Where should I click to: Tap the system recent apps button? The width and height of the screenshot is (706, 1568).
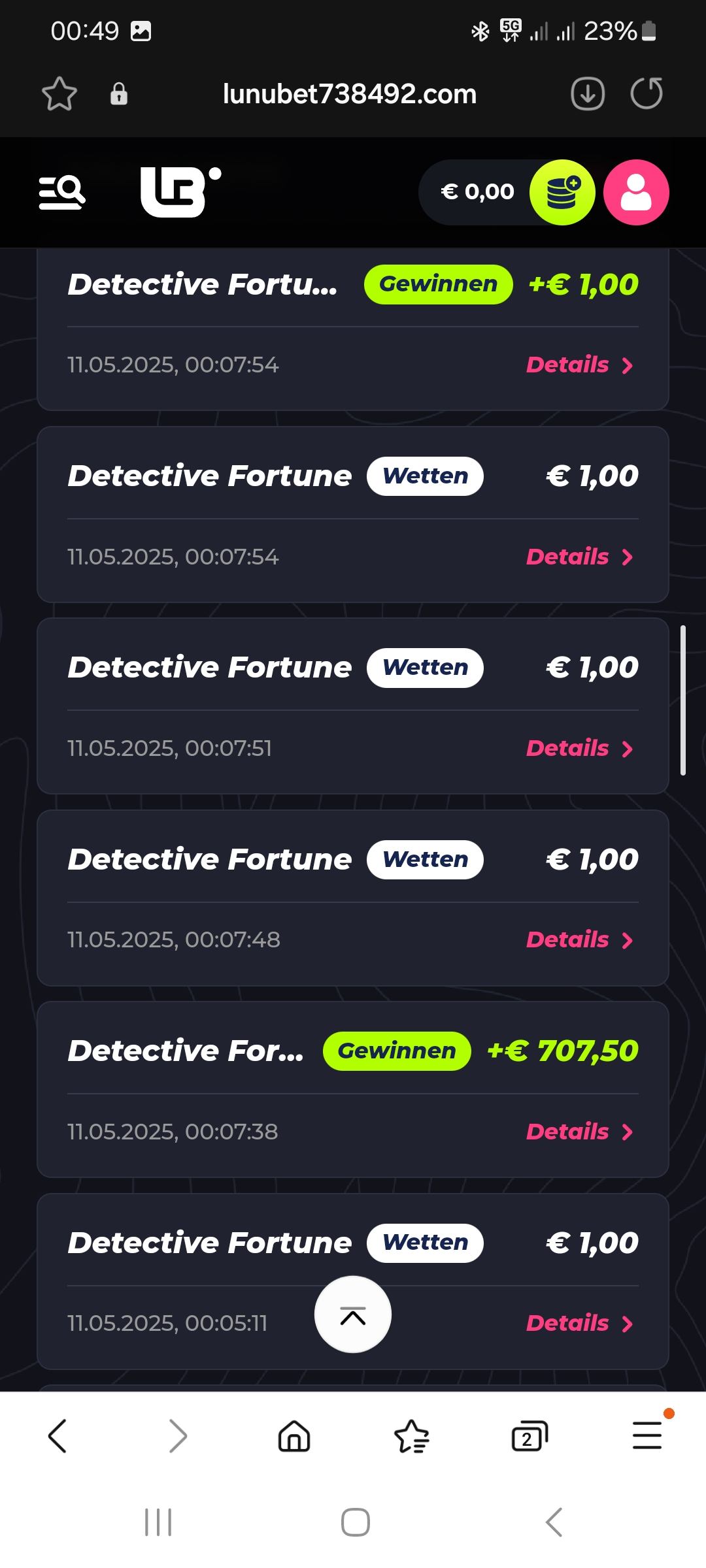(158, 1522)
